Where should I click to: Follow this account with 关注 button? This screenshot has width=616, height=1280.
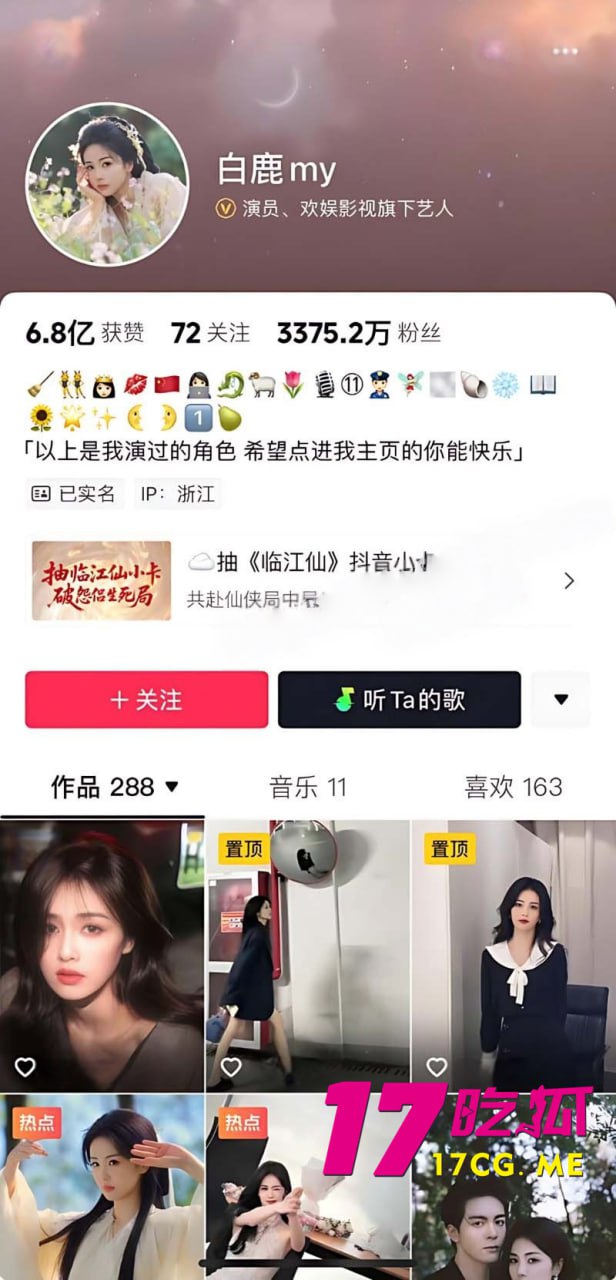click(x=147, y=699)
